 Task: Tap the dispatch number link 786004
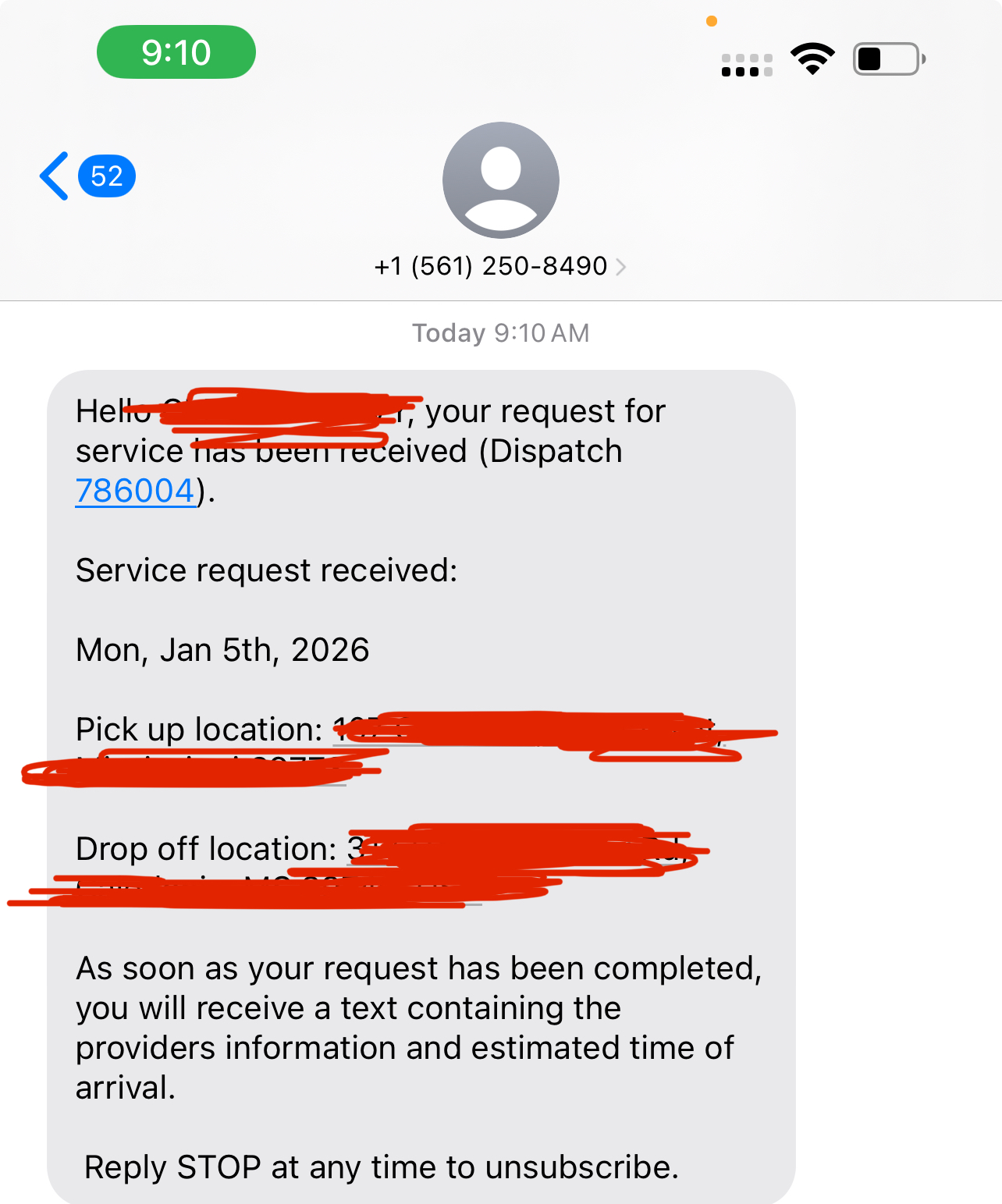(x=135, y=491)
